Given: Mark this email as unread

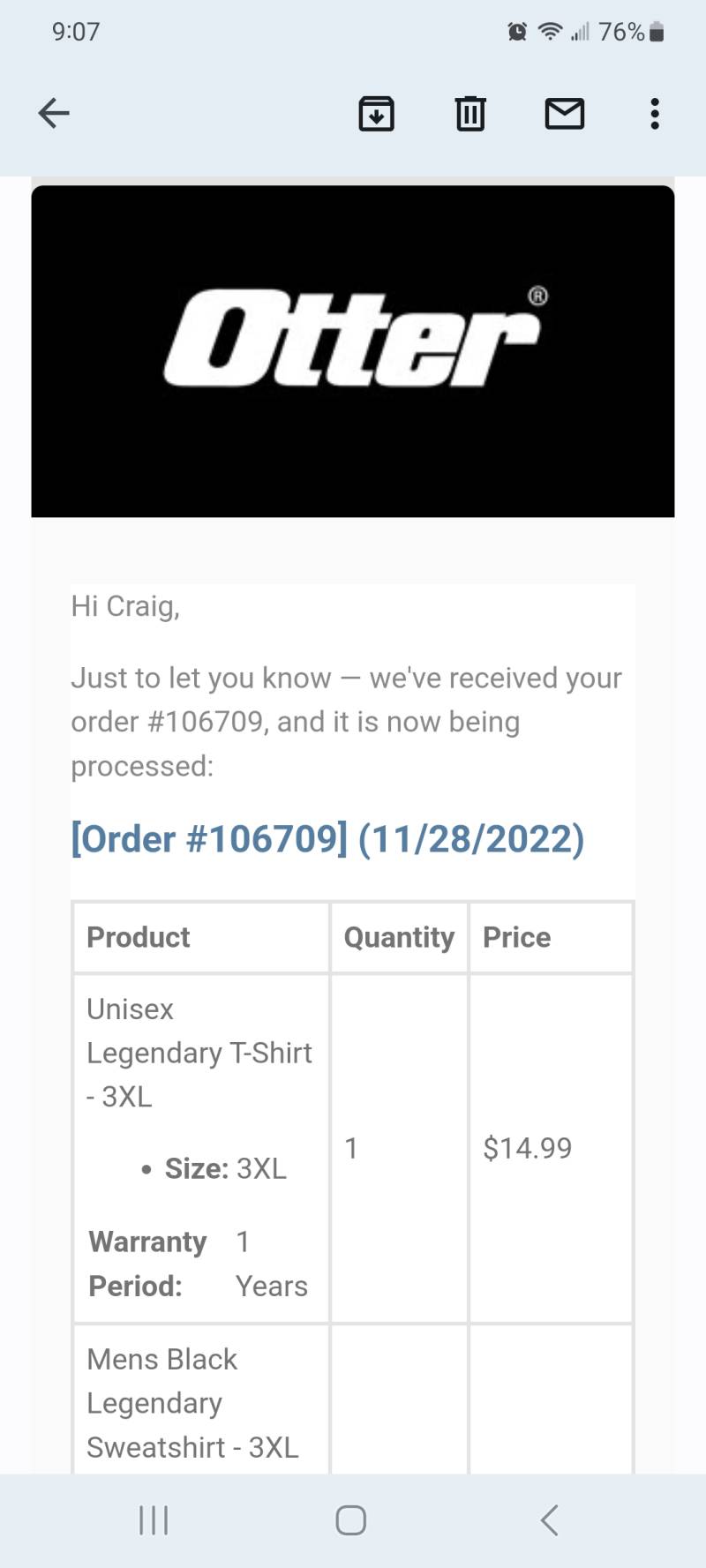Looking at the screenshot, I should click(x=565, y=114).
